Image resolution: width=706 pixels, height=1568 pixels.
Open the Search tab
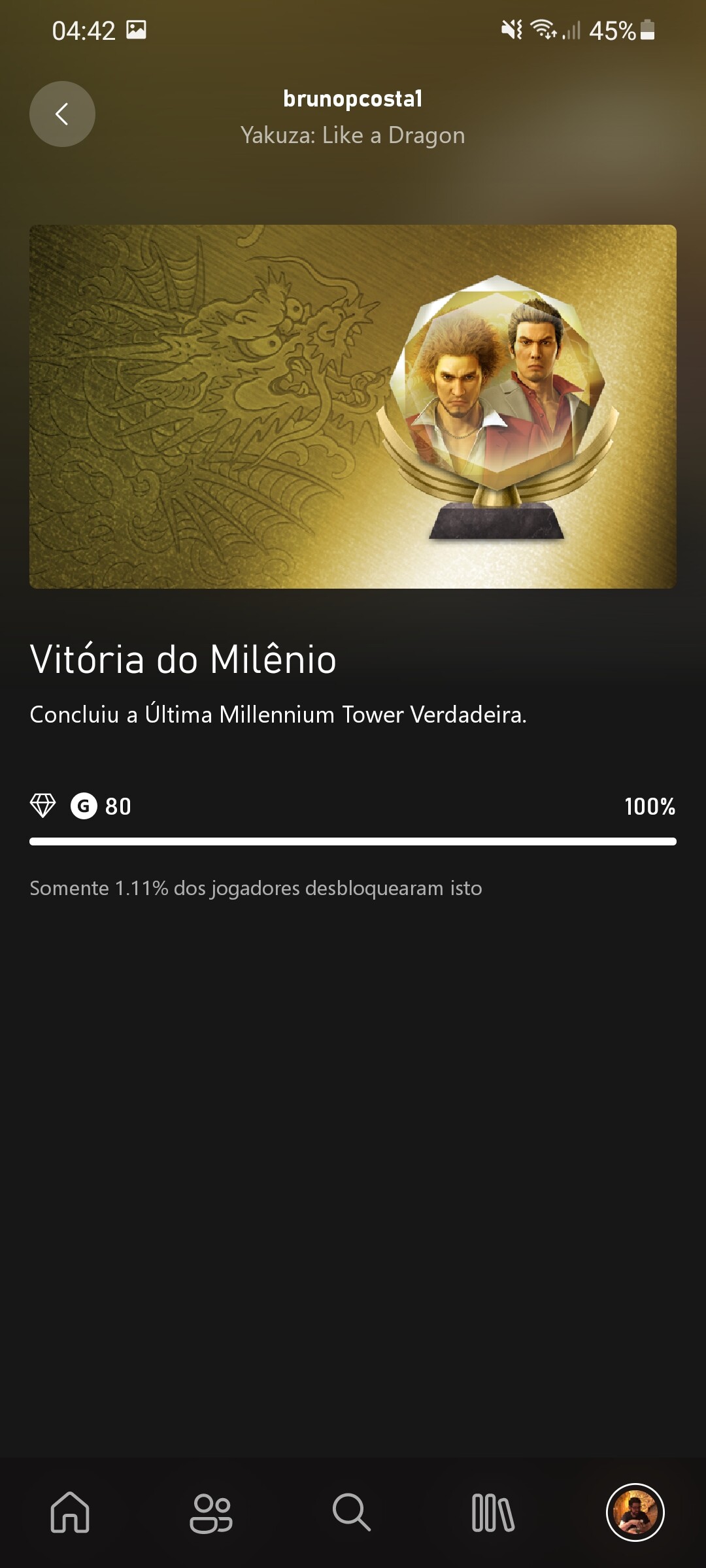pos(352,1512)
